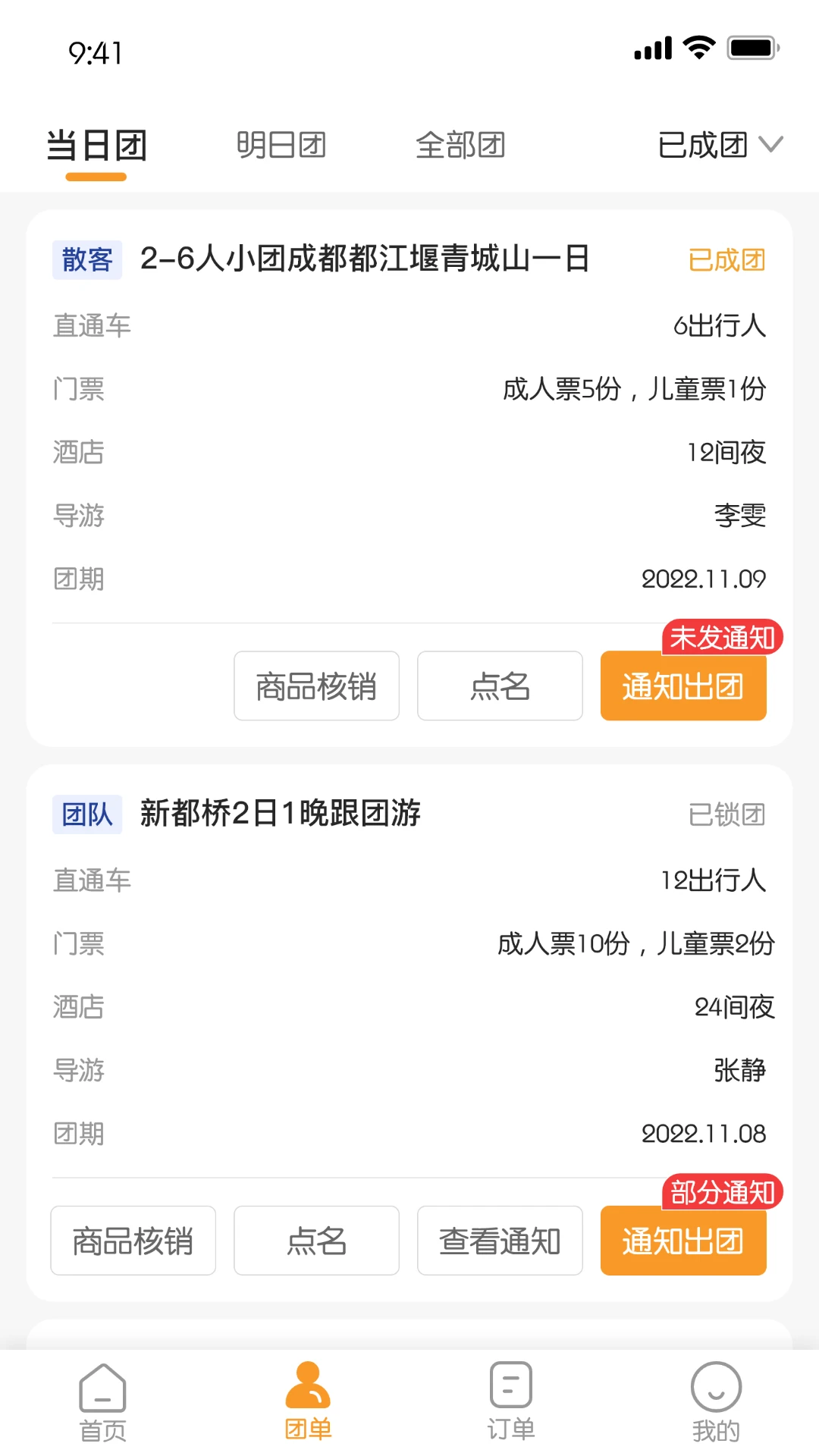819x1456 pixels.
Task: Click 商品核销 on the second card
Action: tap(133, 1241)
